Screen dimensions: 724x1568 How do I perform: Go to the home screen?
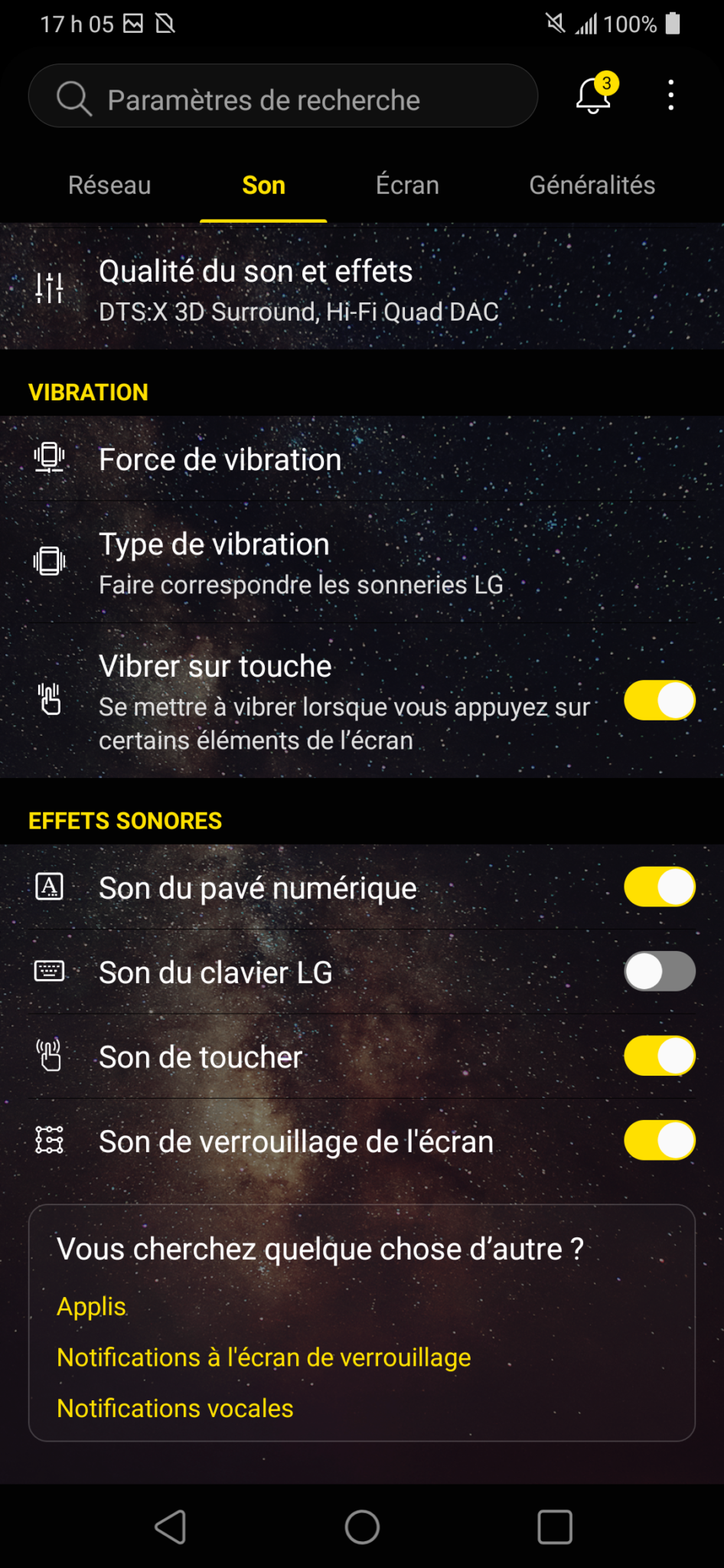tap(362, 1527)
